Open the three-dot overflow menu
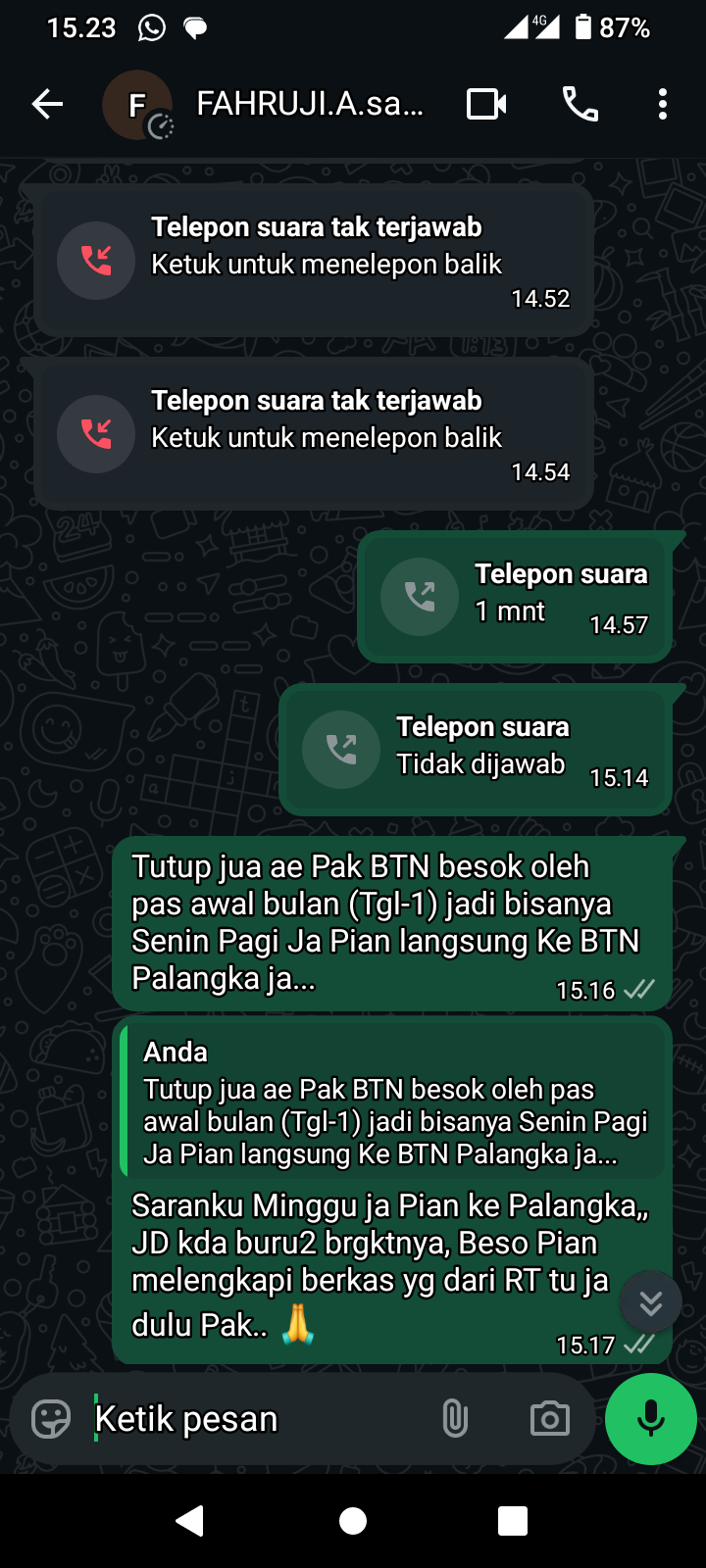The image size is (706, 1568). [x=663, y=104]
